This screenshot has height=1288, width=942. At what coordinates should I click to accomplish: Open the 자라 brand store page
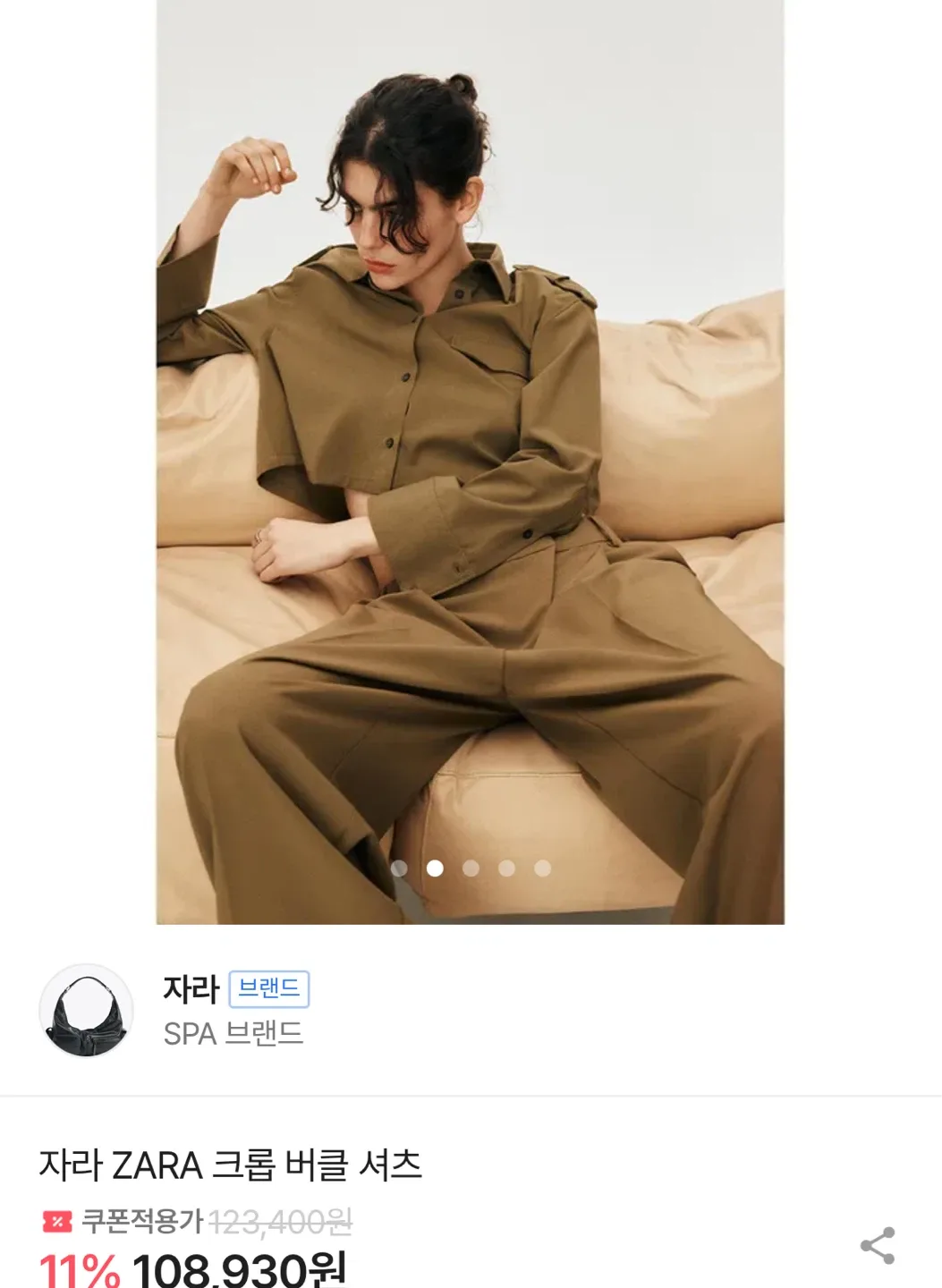191,989
